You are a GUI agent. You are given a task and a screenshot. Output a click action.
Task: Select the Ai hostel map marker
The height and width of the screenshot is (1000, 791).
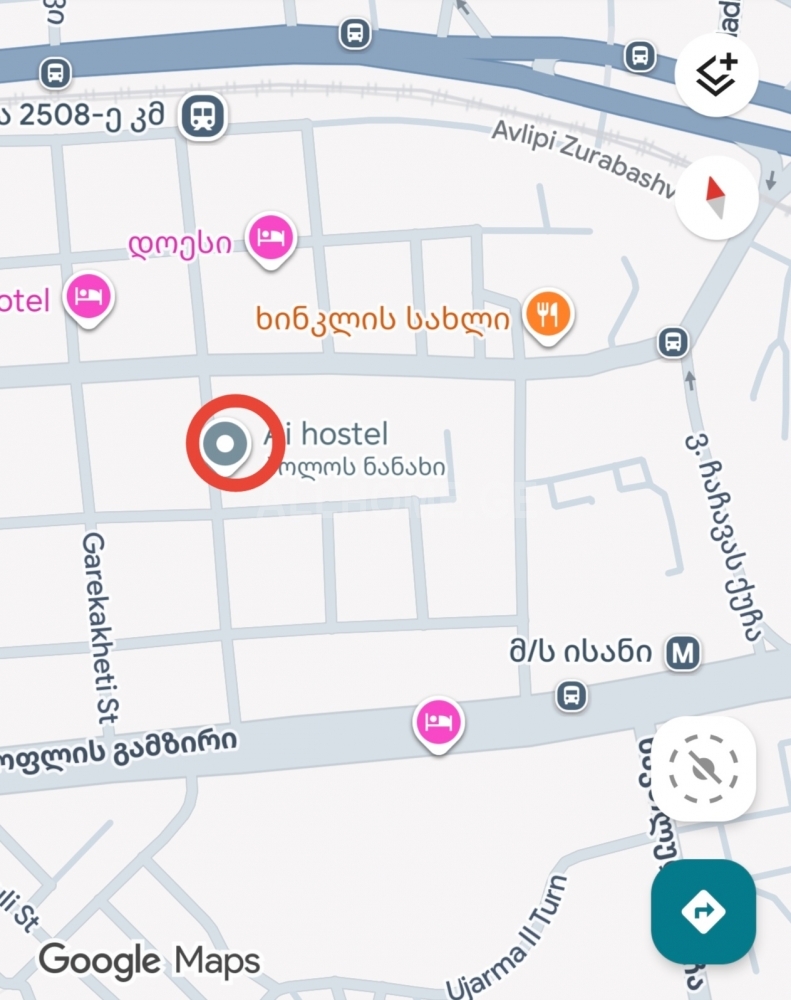click(x=225, y=443)
